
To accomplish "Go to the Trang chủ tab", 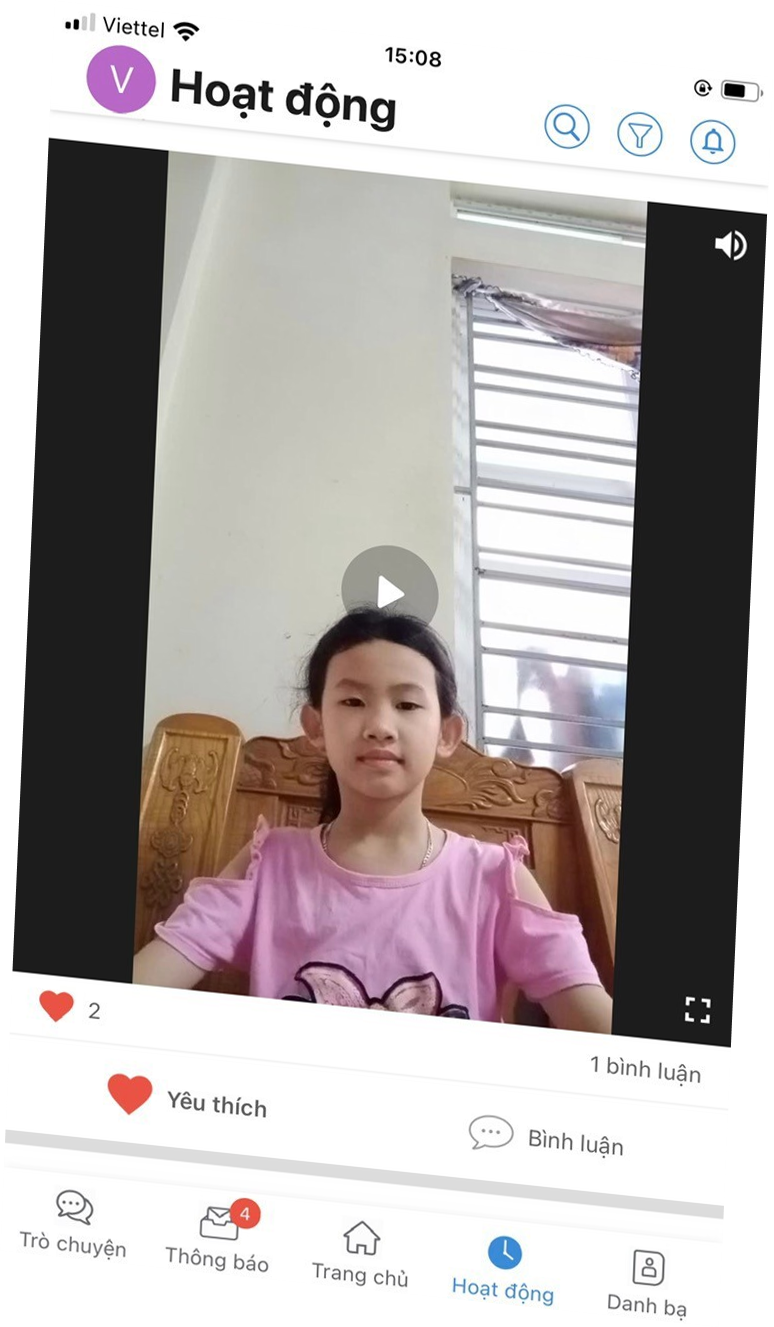I will [360, 1254].
